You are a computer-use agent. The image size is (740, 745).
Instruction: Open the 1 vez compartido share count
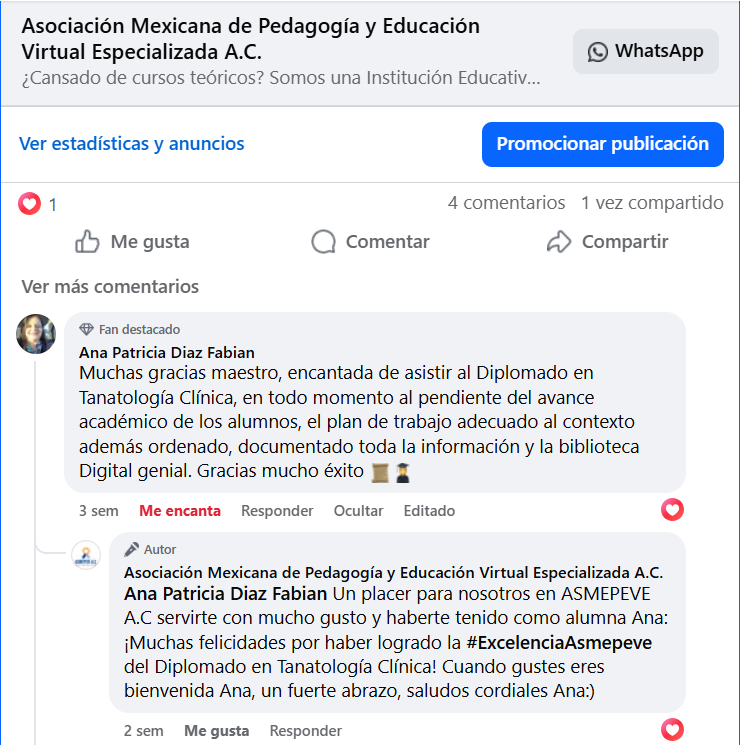coord(652,203)
